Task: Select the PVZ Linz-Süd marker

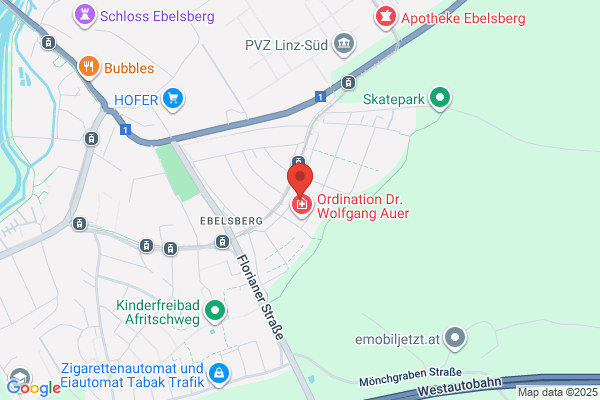Action: [x=344, y=44]
